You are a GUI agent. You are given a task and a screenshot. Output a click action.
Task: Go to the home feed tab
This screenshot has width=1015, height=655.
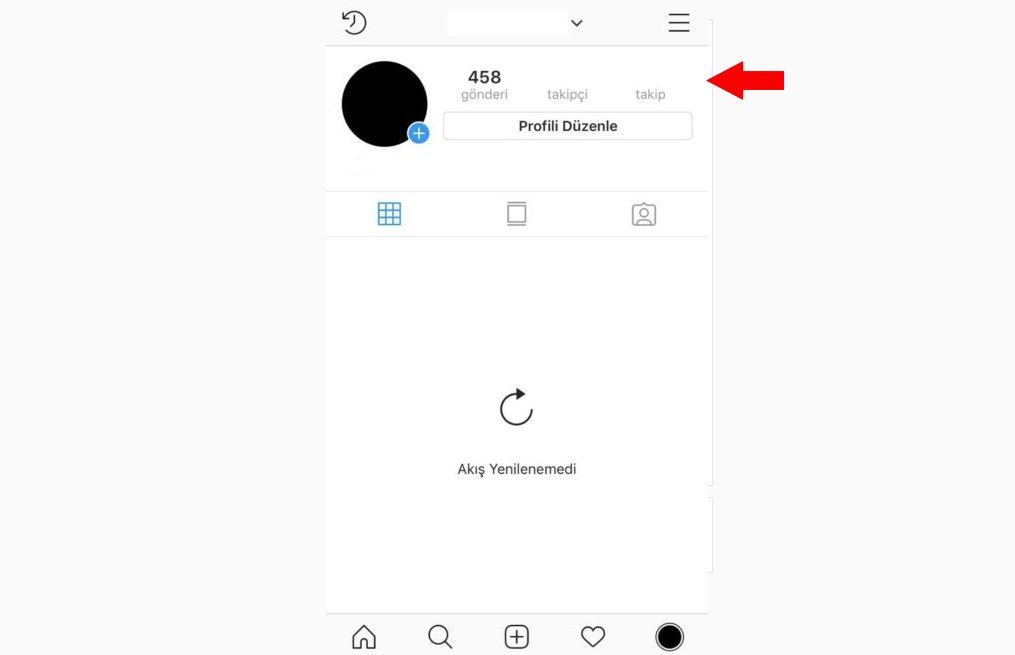coord(364,636)
